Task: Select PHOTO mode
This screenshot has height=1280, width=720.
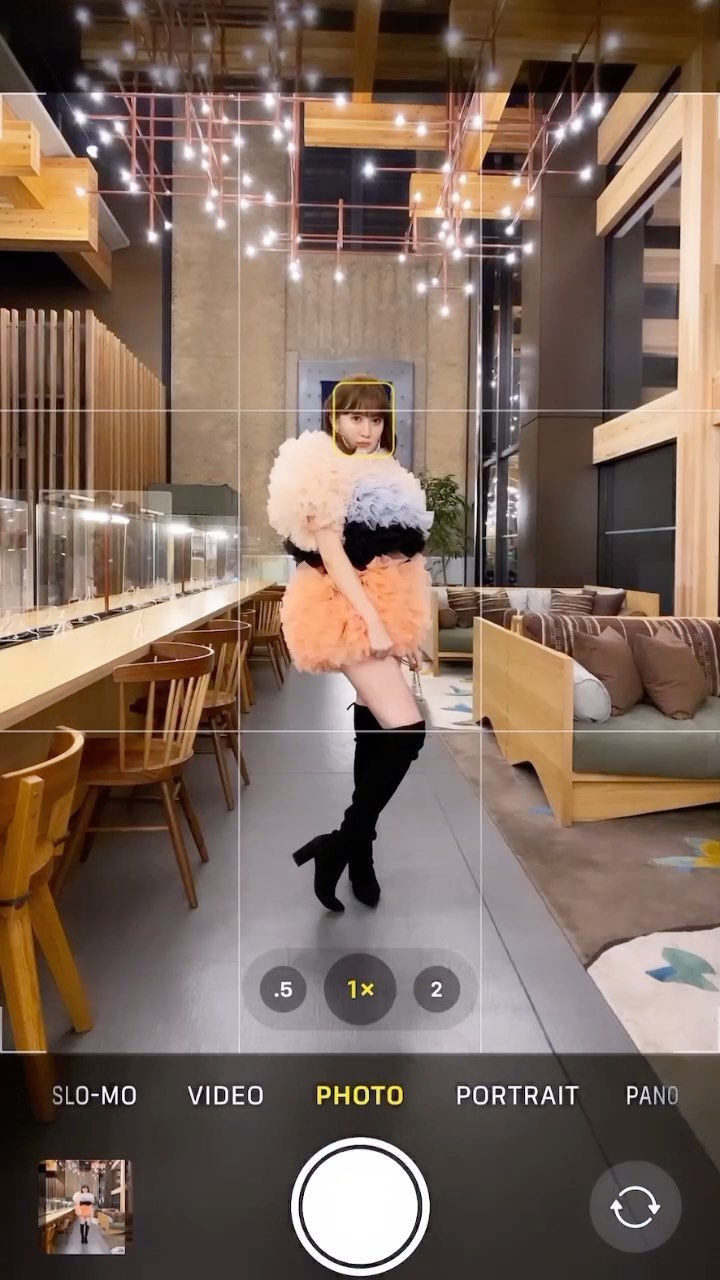Action: click(360, 1096)
